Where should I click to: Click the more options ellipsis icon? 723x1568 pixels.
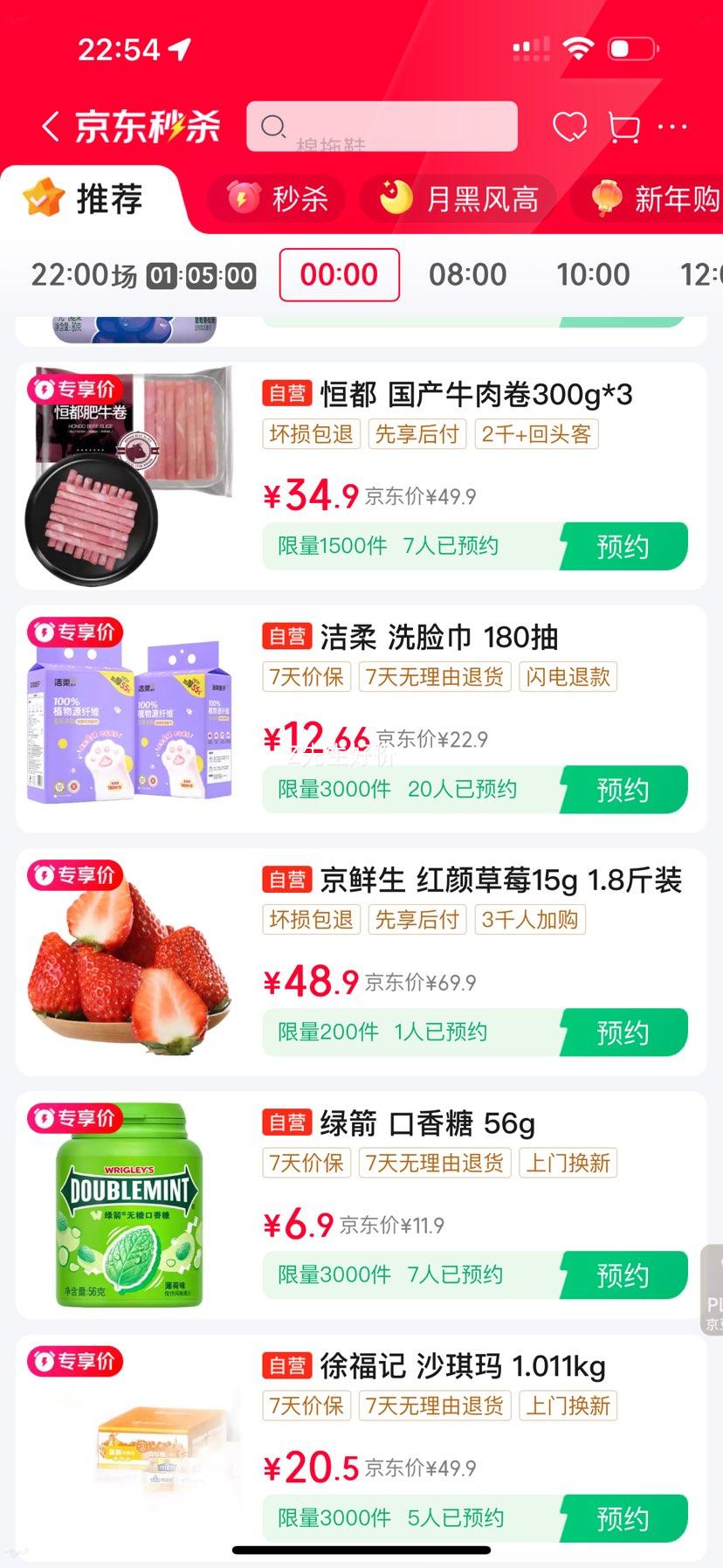671,125
